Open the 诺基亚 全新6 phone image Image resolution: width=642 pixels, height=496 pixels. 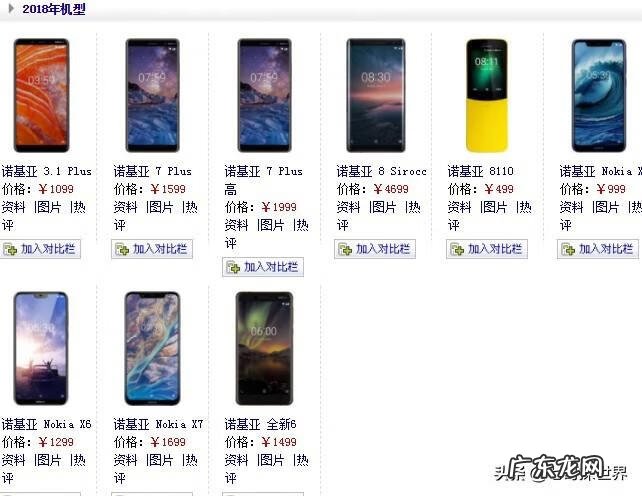[264, 348]
